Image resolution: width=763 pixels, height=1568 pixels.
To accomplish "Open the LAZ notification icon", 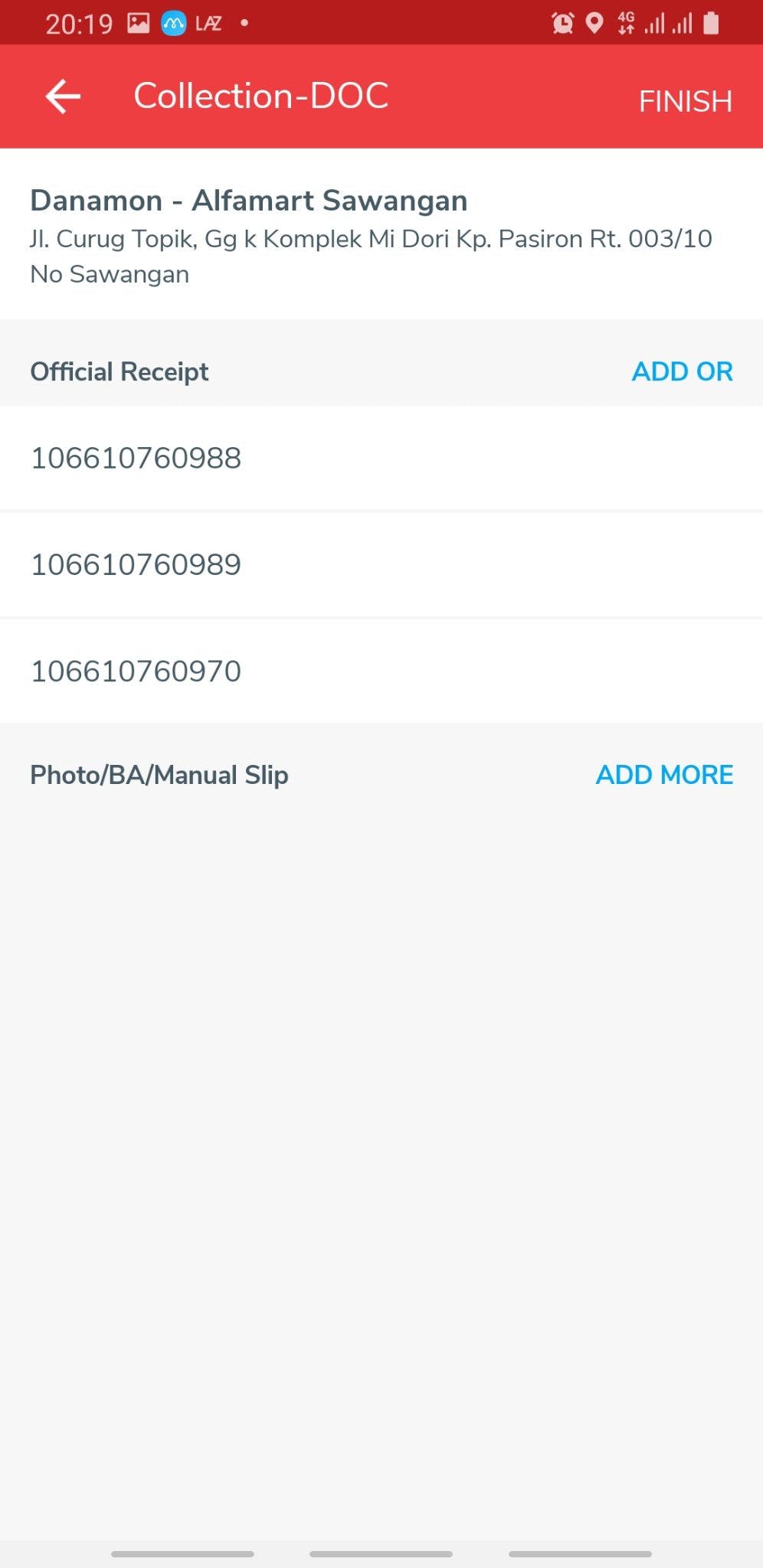I will (208, 22).
